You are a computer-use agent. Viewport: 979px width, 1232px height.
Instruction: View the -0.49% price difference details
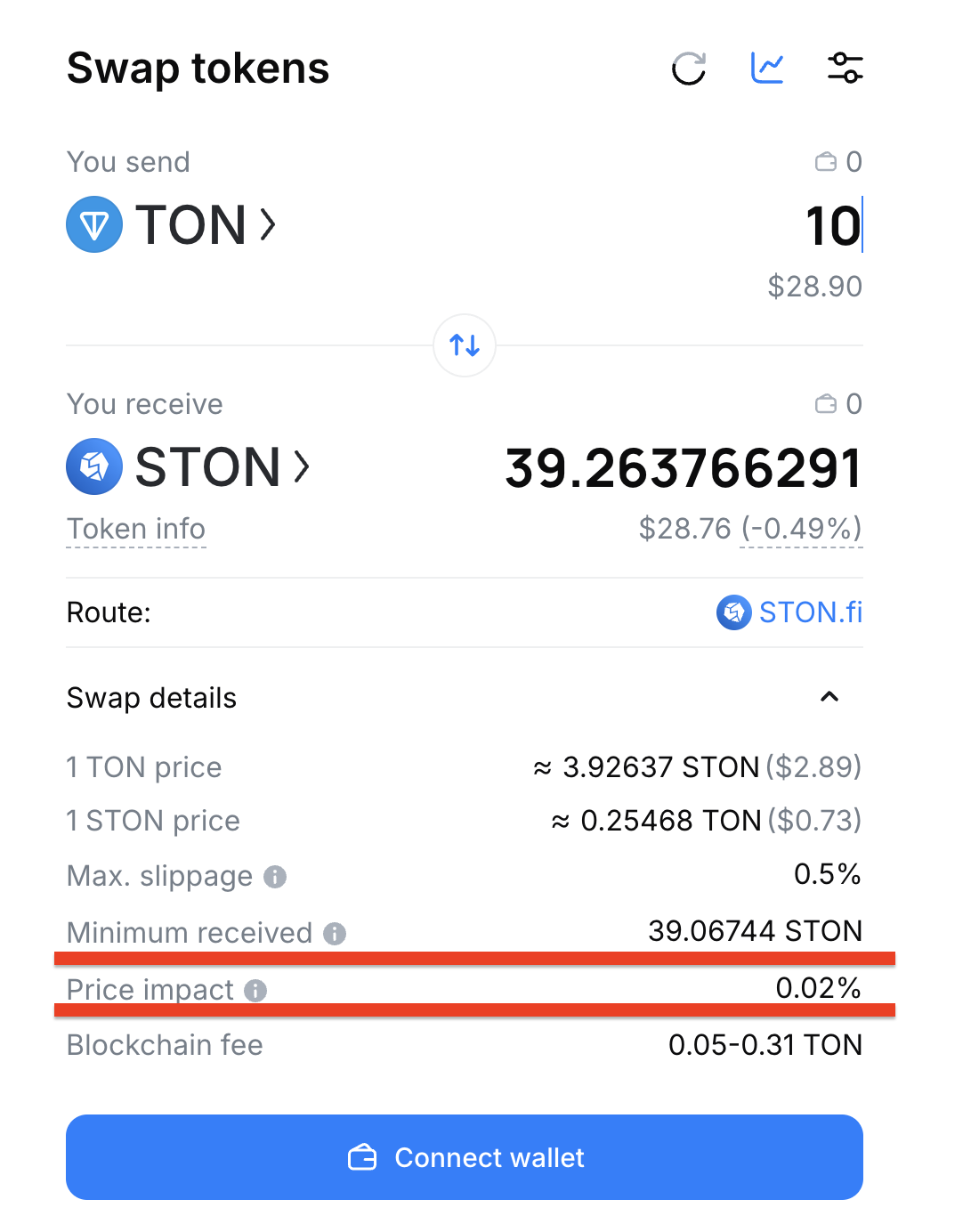[x=801, y=529]
